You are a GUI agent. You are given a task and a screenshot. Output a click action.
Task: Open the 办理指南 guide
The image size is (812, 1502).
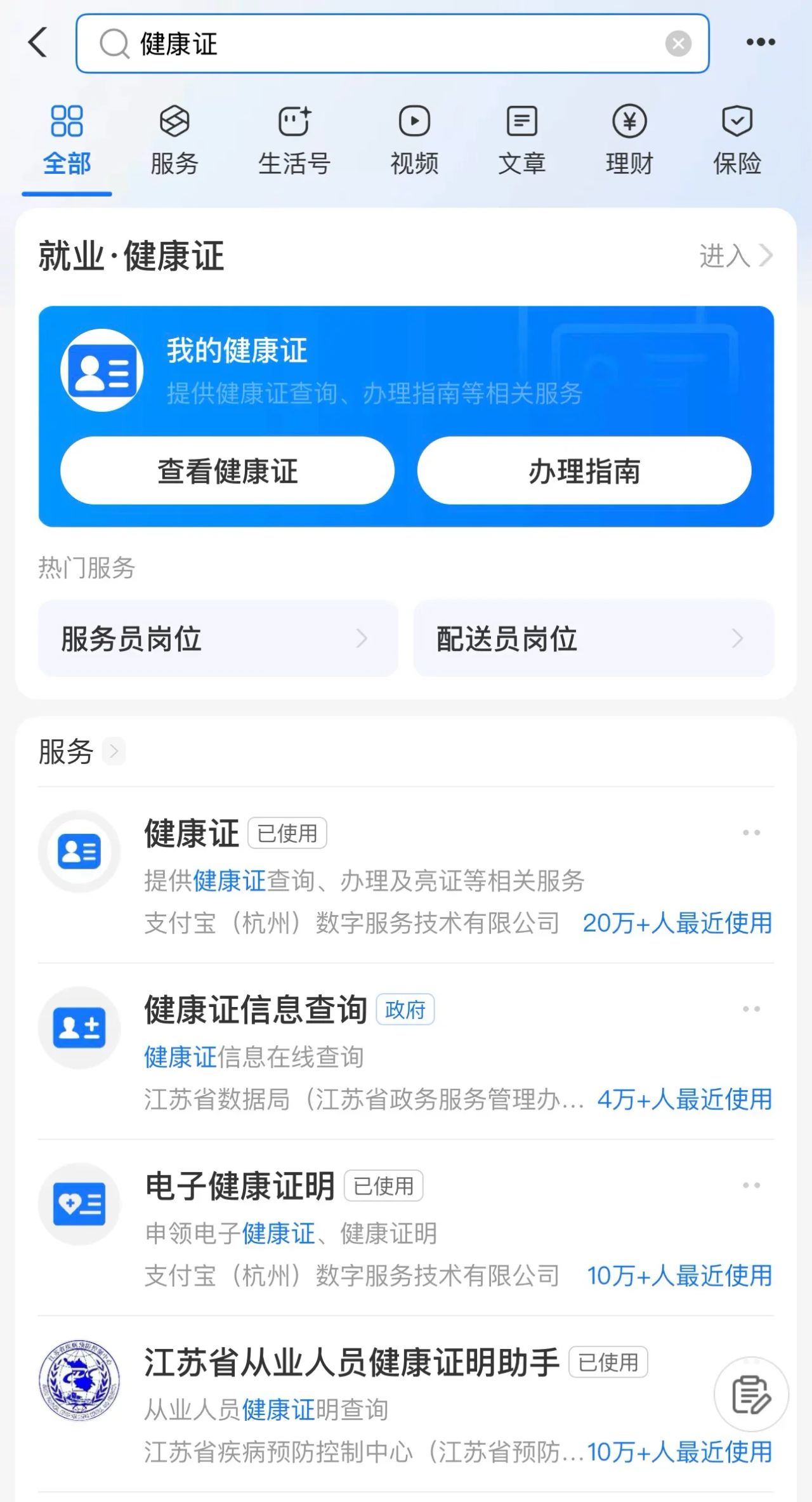tap(584, 471)
